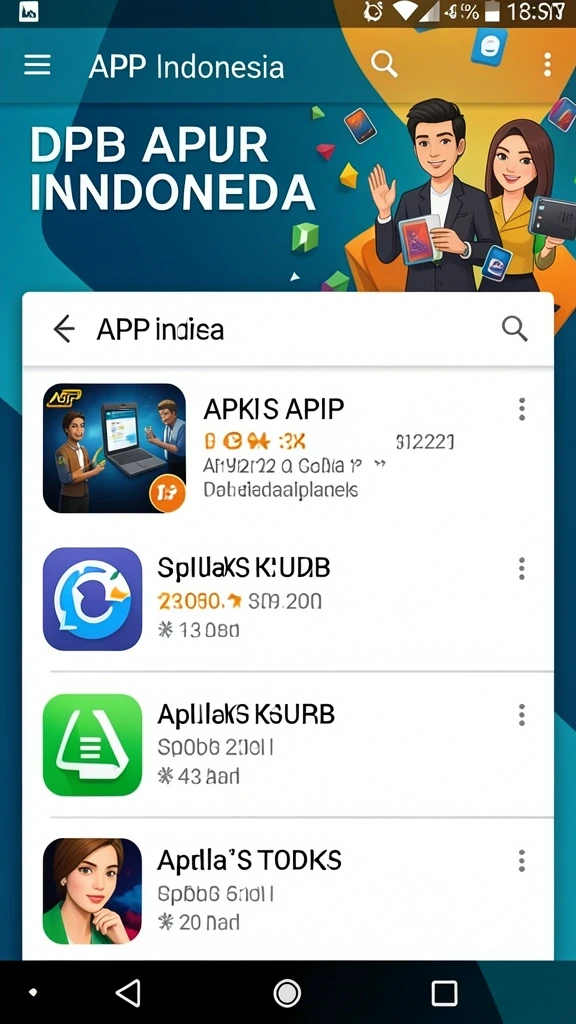Tap the magnifier icon in the APP indiea bar
The width and height of the screenshot is (576, 1024).
click(515, 328)
